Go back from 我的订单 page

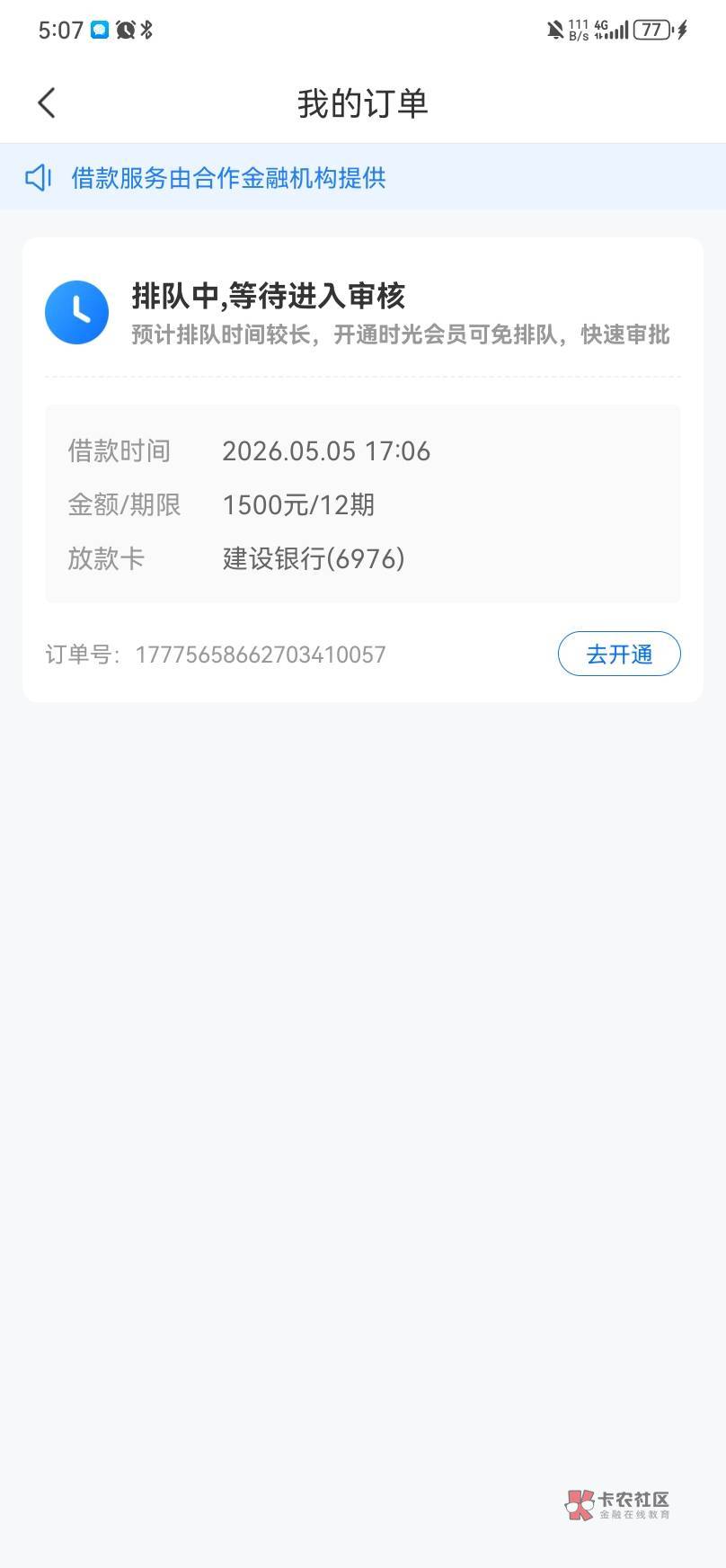coord(47,103)
